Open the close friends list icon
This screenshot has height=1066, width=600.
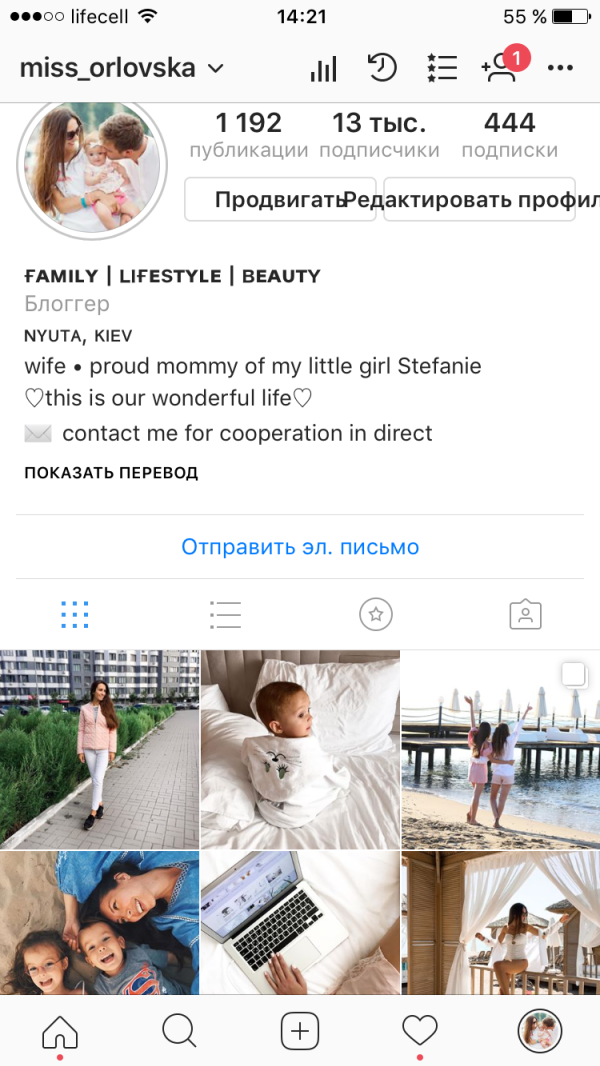[x=441, y=68]
